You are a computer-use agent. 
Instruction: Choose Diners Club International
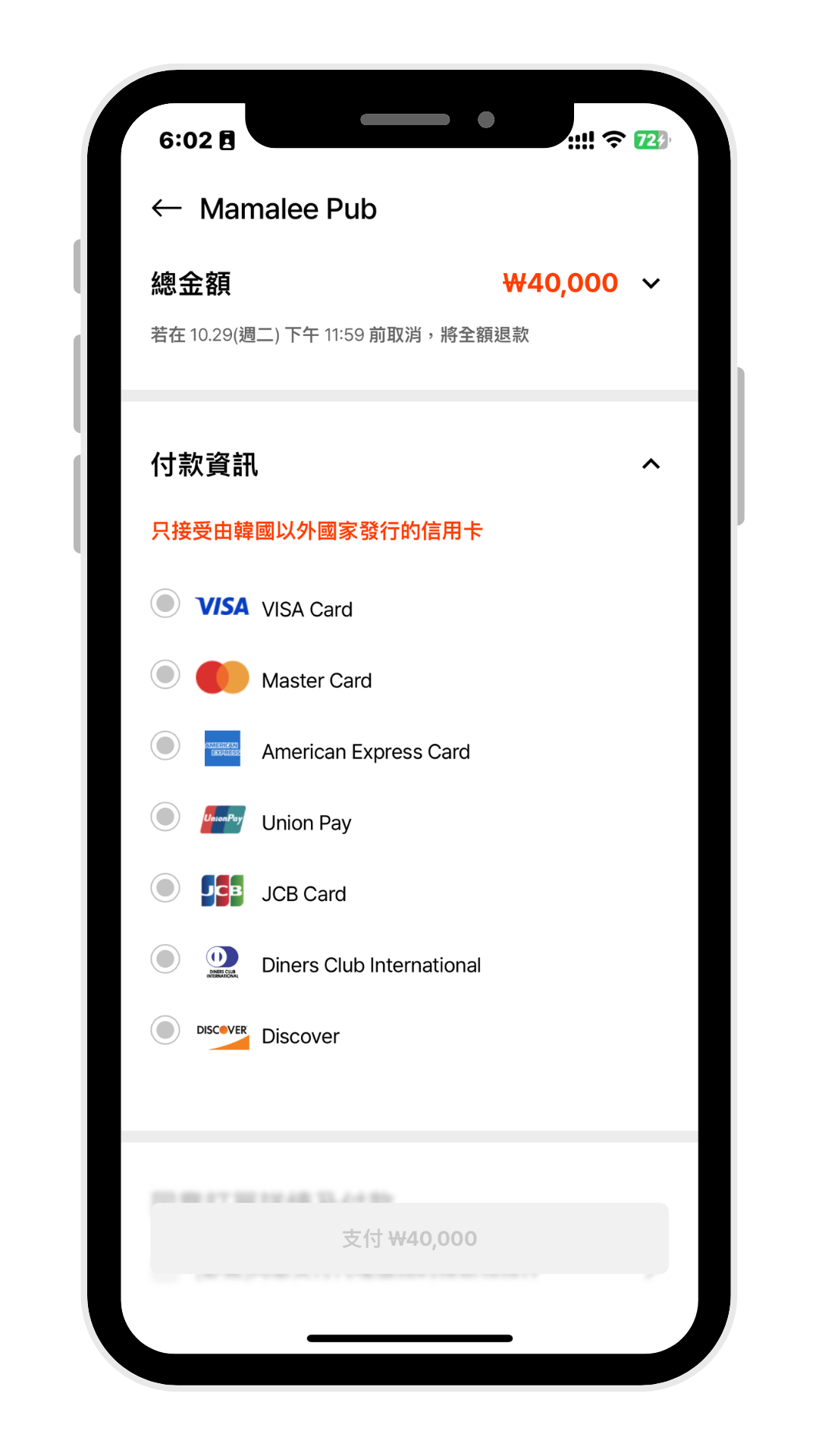pyautogui.click(x=165, y=959)
